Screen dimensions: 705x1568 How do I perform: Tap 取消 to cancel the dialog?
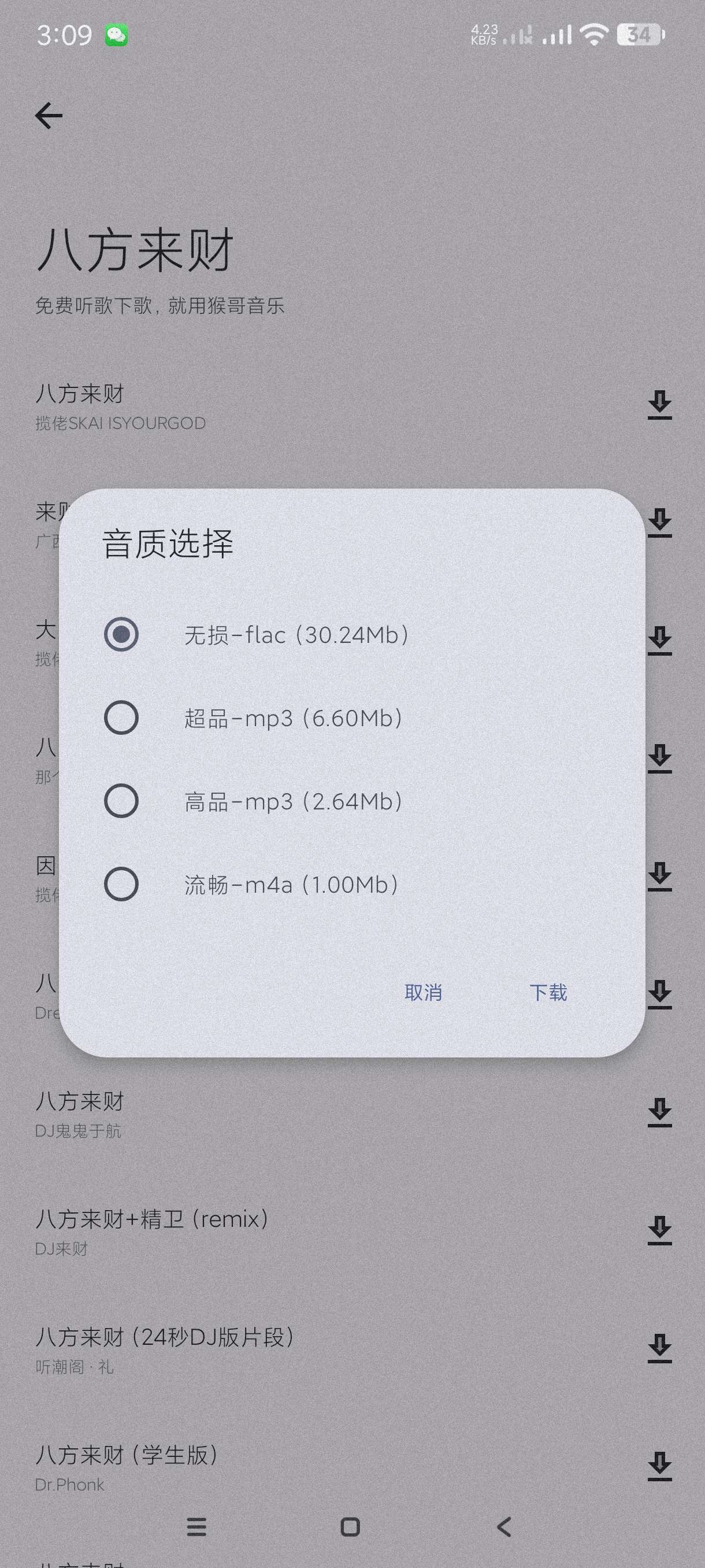tap(423, 993)
